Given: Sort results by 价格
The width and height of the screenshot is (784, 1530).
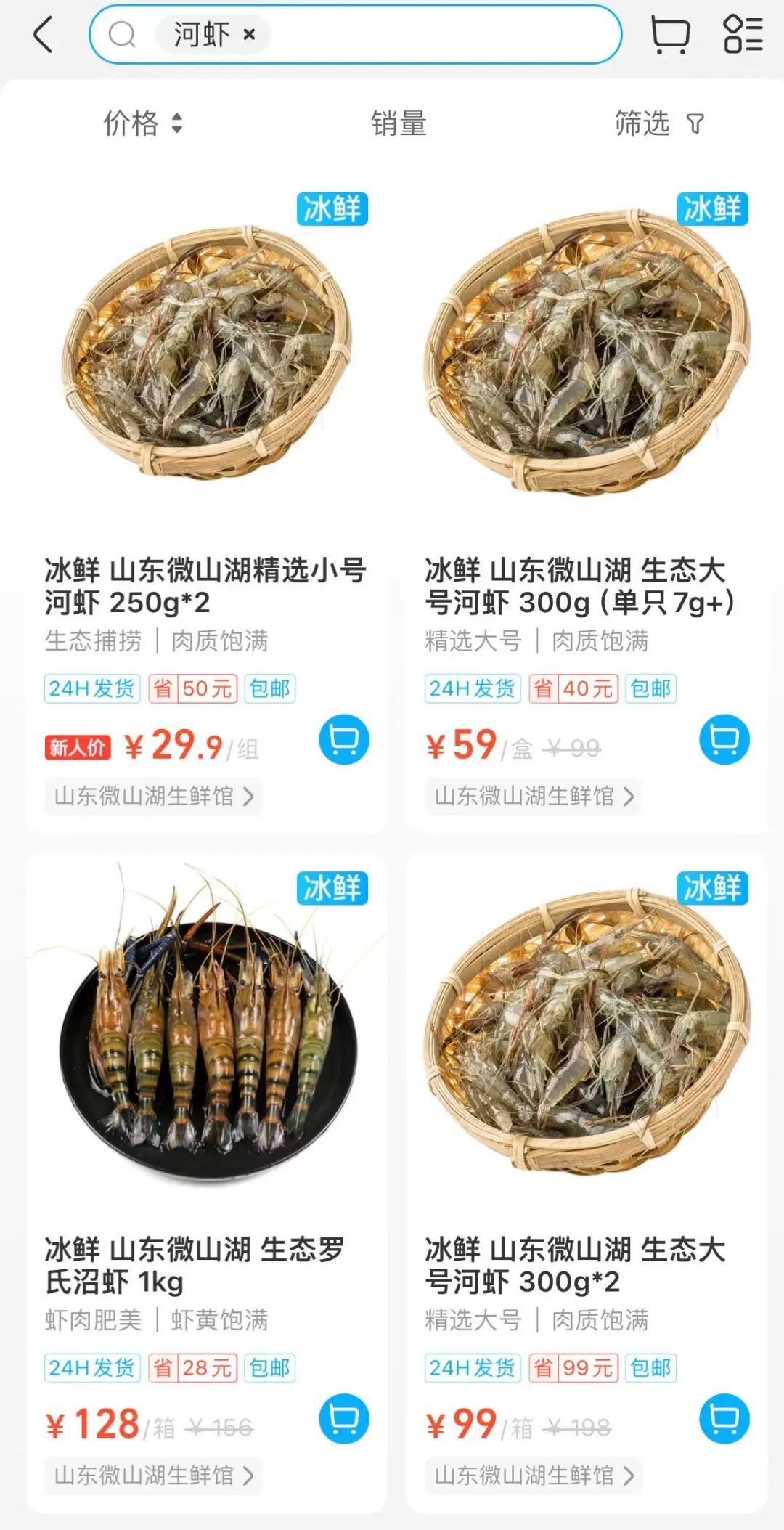Looking at the screenshot, I should coord(142,123).
